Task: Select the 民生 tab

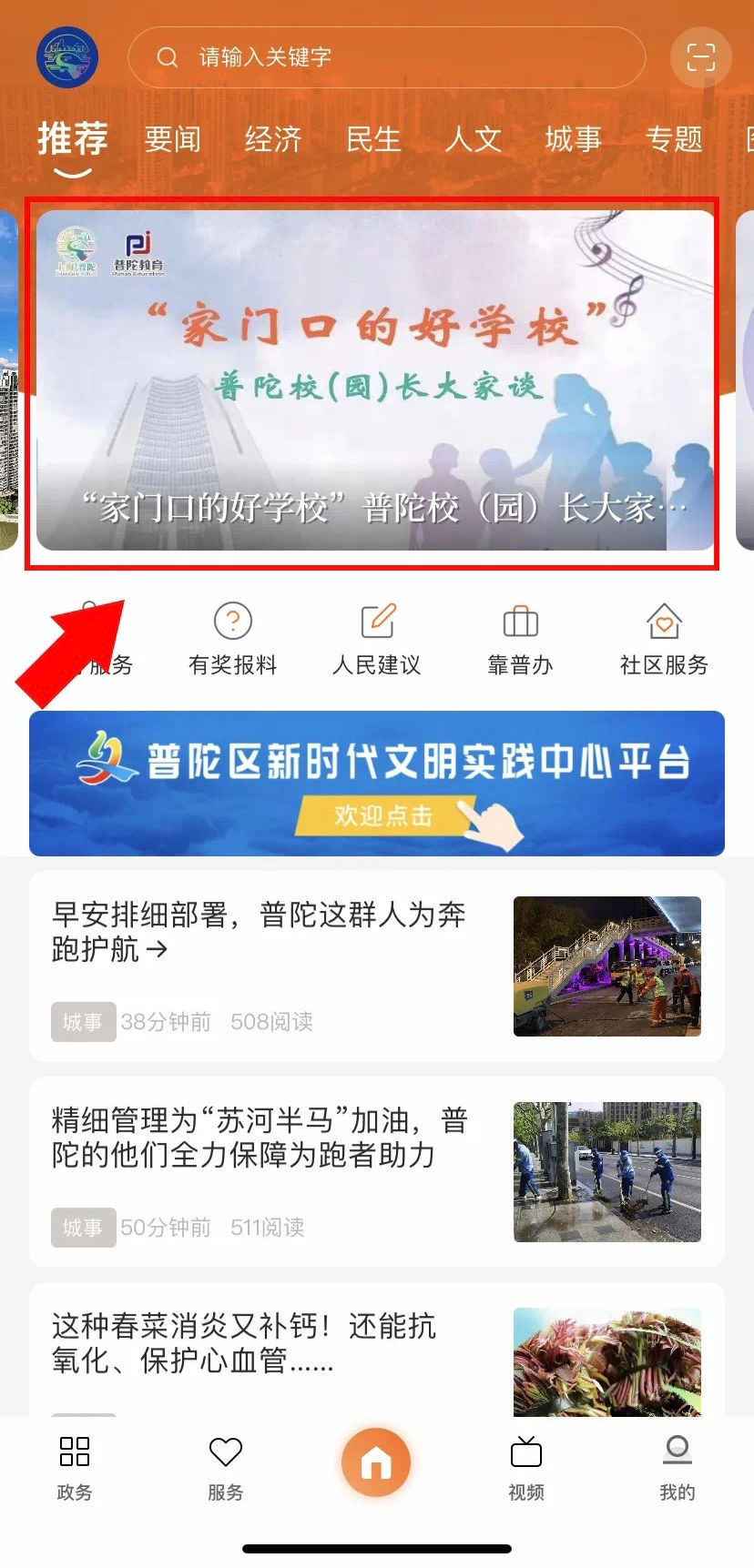Action: tap(373, 139)
